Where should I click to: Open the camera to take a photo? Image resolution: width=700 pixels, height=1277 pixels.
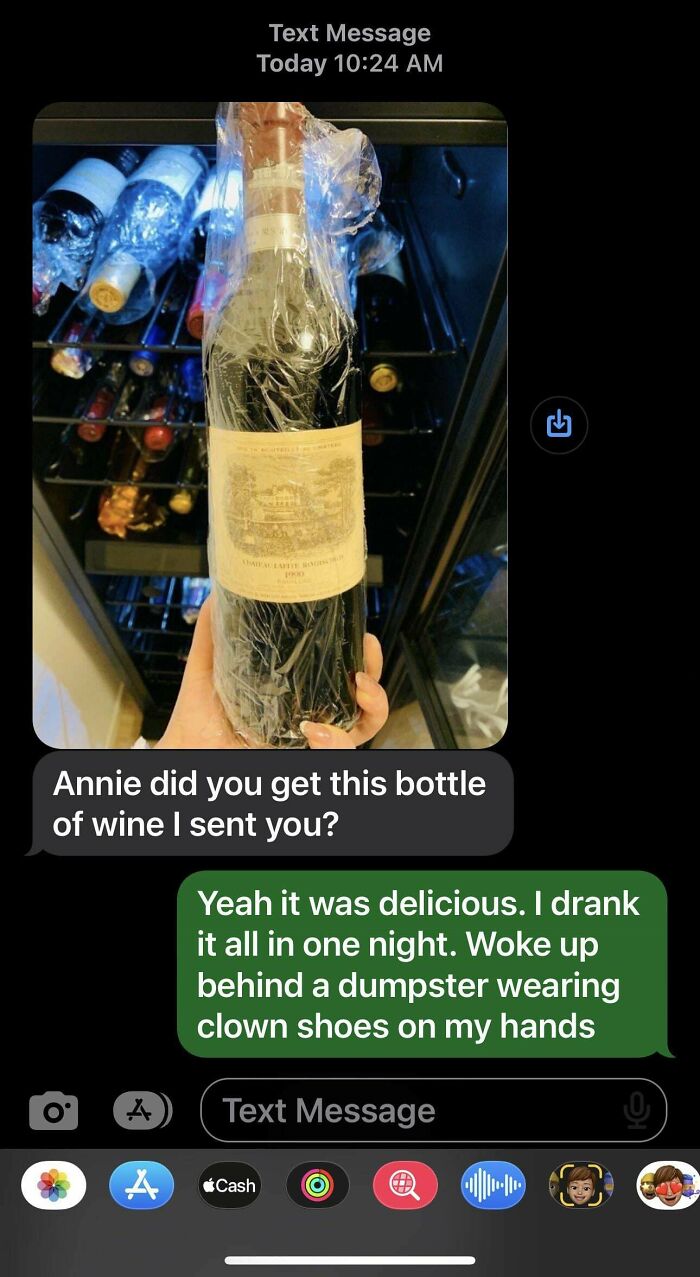coord(53,1110)
